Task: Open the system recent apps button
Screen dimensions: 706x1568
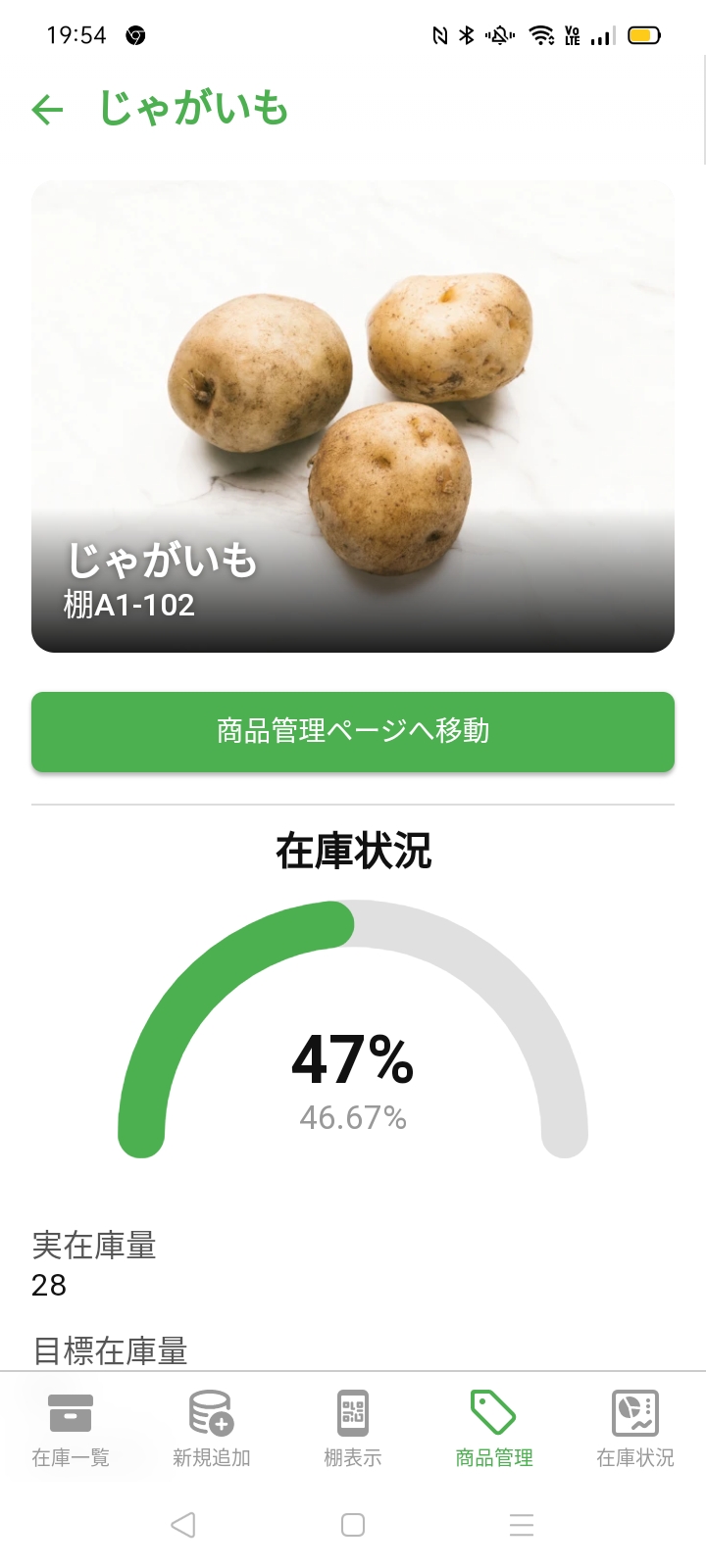Action: [x=522, y=1525]
